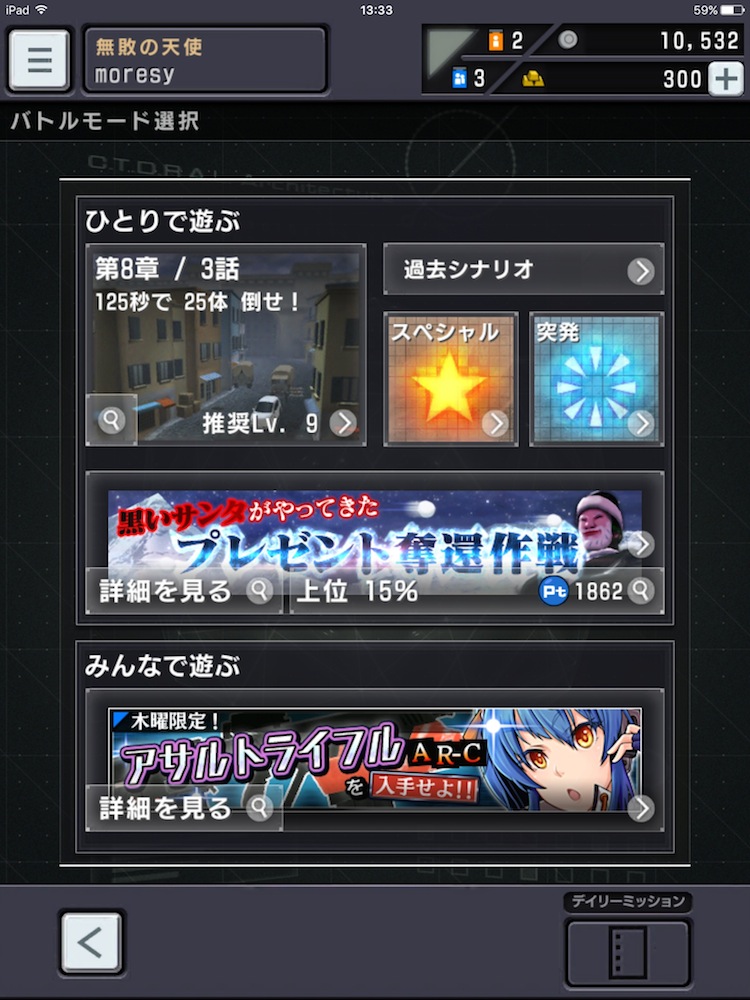Tap the plus button to add gold
This screenshot has height=1000, width=750.
[x=726, y=79]
